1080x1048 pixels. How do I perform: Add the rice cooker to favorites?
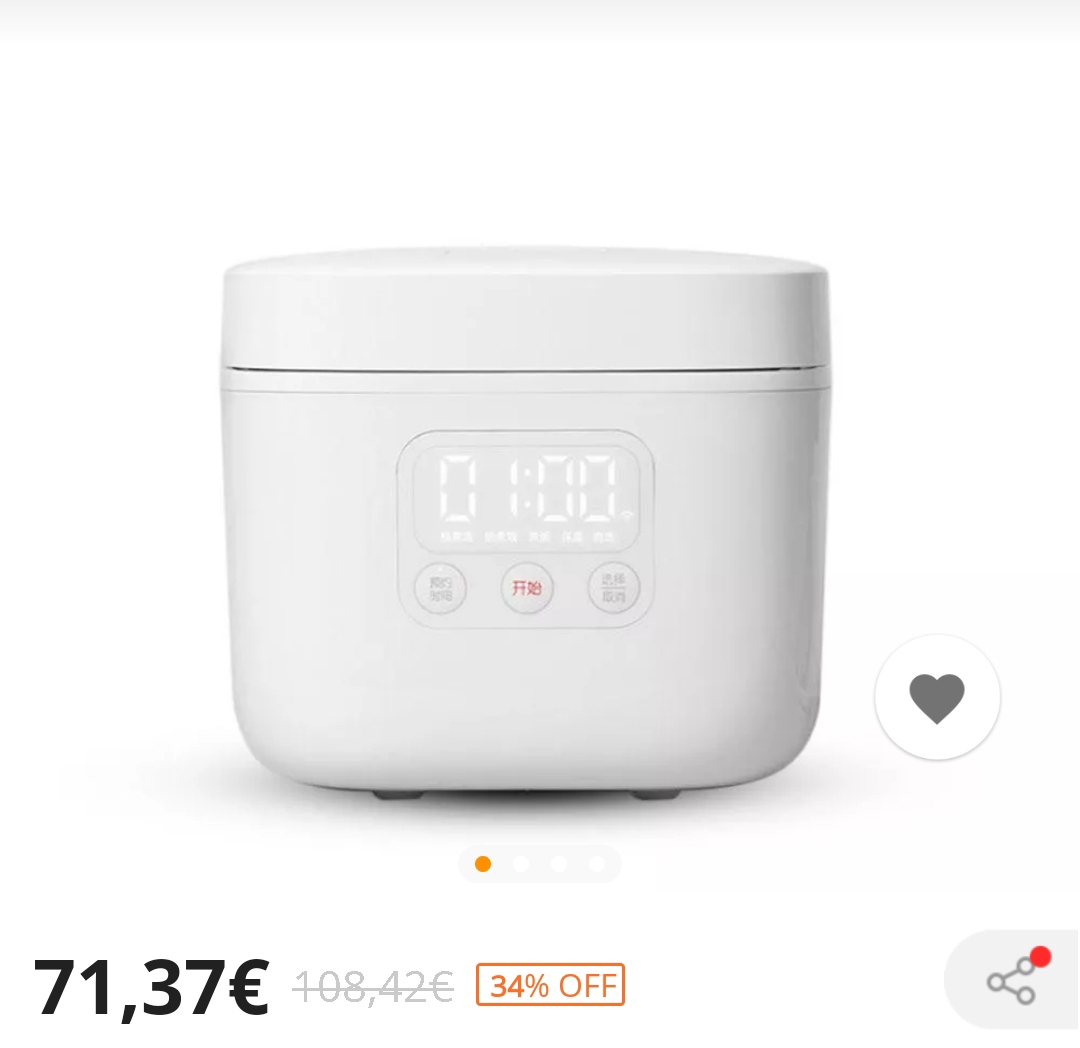[937, 697]
